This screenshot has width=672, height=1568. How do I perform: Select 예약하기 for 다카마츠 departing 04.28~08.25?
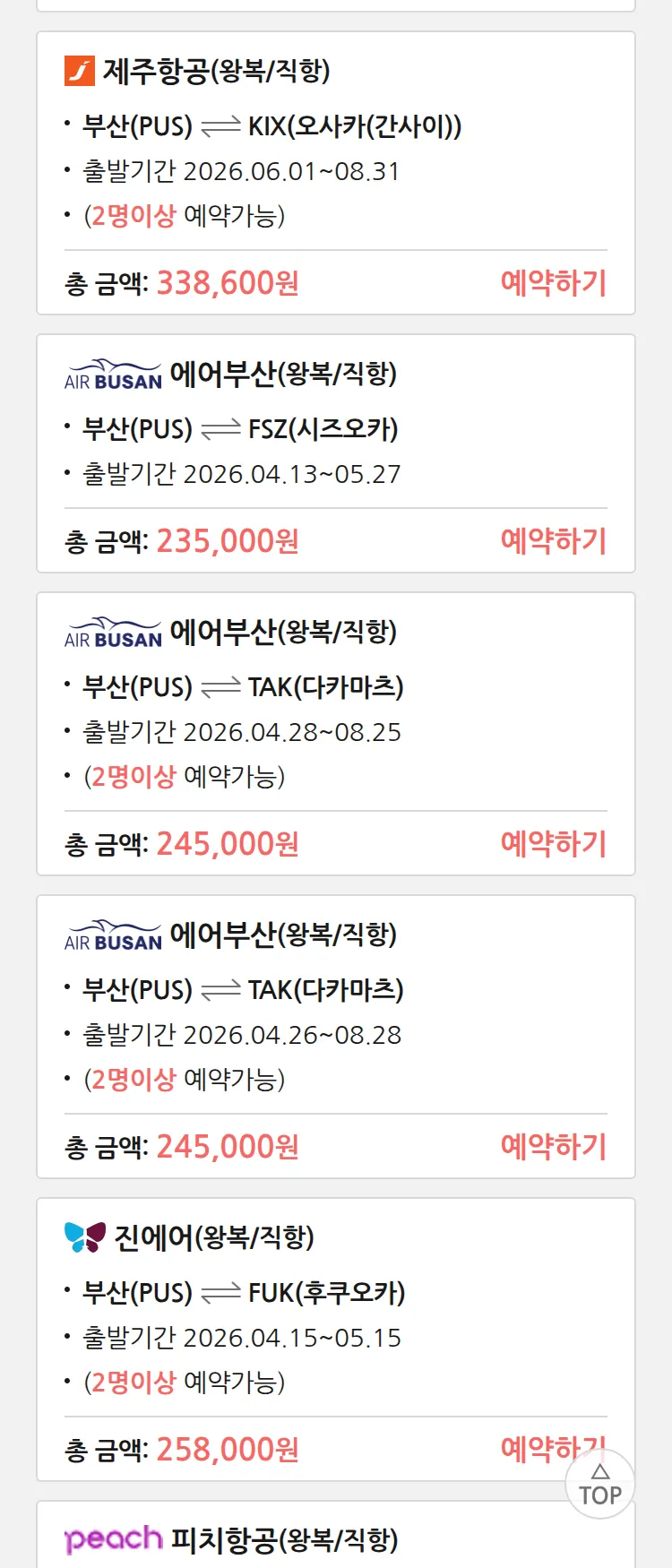(x=553, y=844)
